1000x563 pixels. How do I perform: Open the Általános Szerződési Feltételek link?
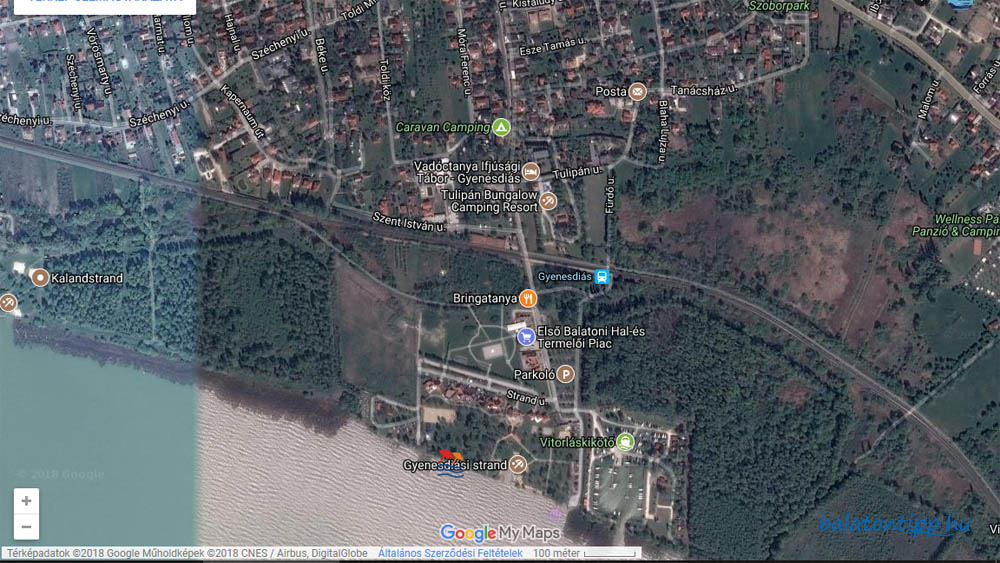(450, 553)
